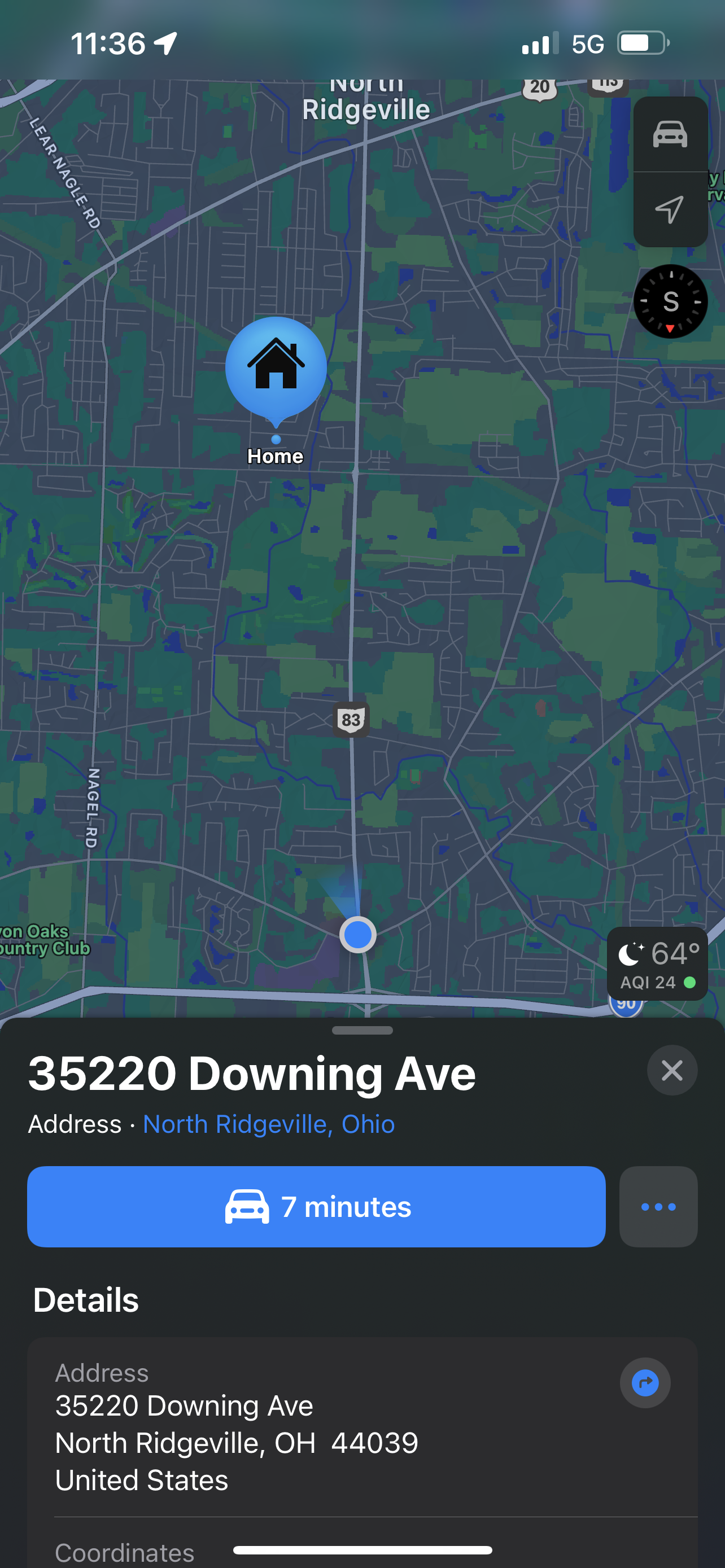Open the North Ridgeville, Ohio link
Image resolution: width=725 pixels, height=1568 pixels.
point(268,1124)
